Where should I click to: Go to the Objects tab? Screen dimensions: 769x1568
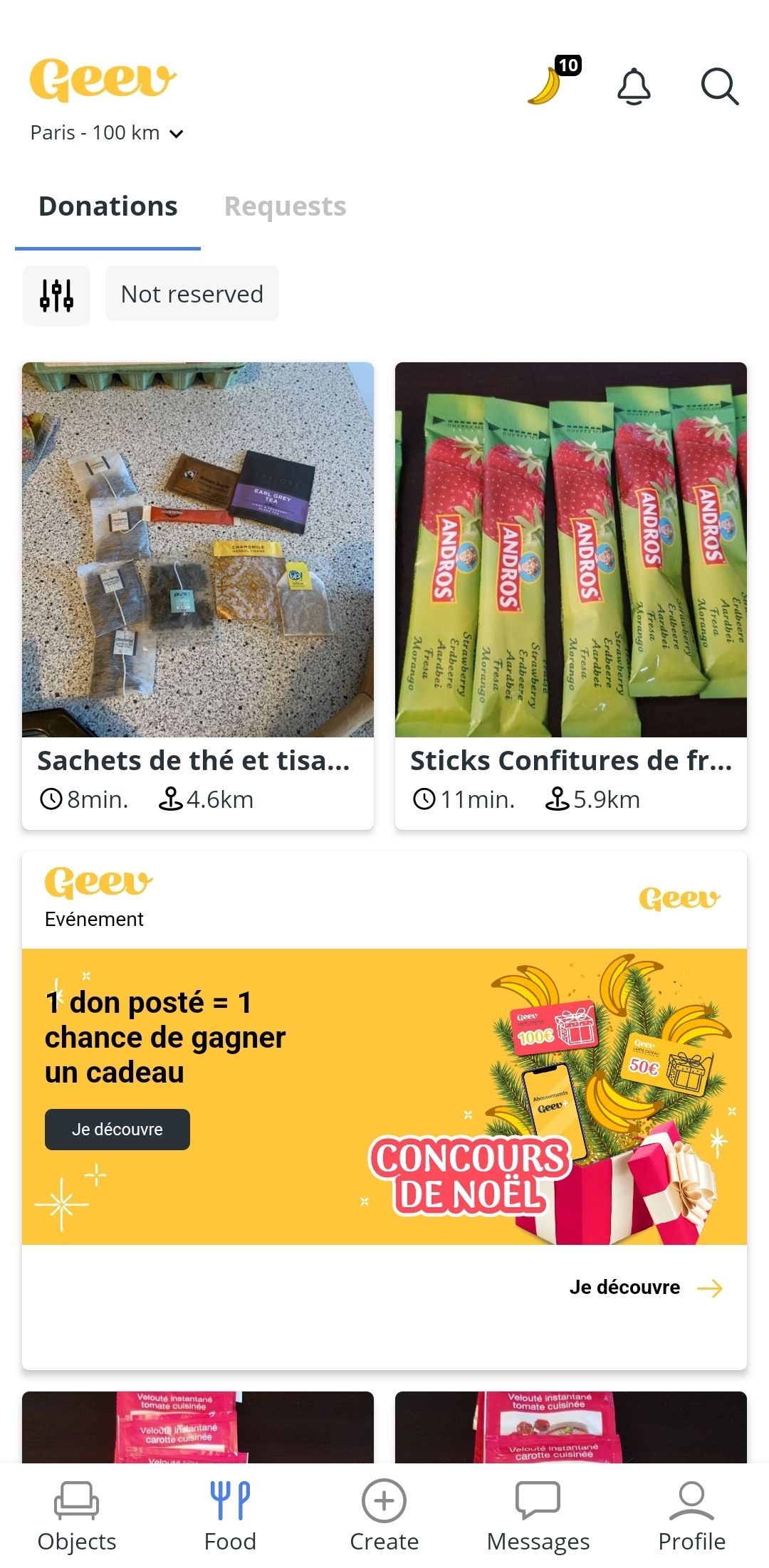77,1516
